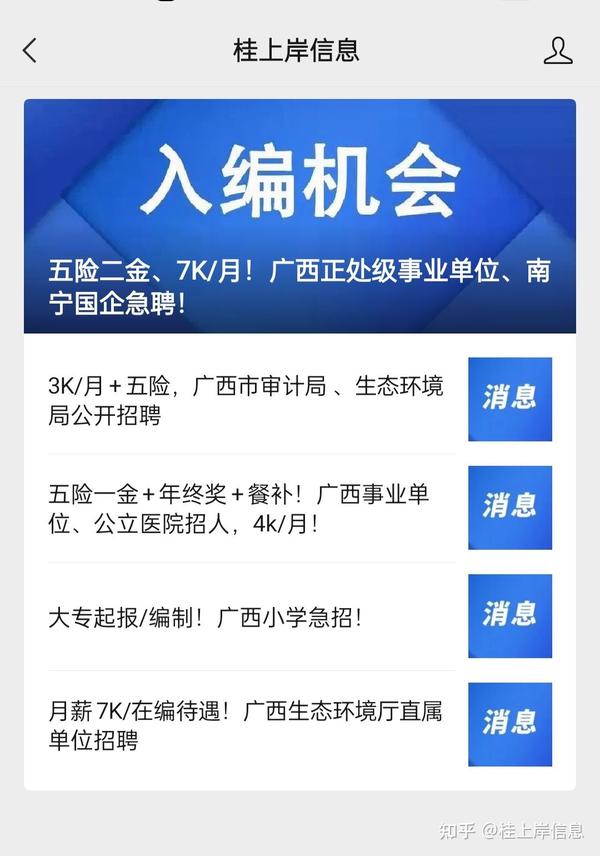Image resolution: width=600 pixels, height=856 pixels.
Task: Go back from 桂上岸信息 chat
Action: pos(29,50)
